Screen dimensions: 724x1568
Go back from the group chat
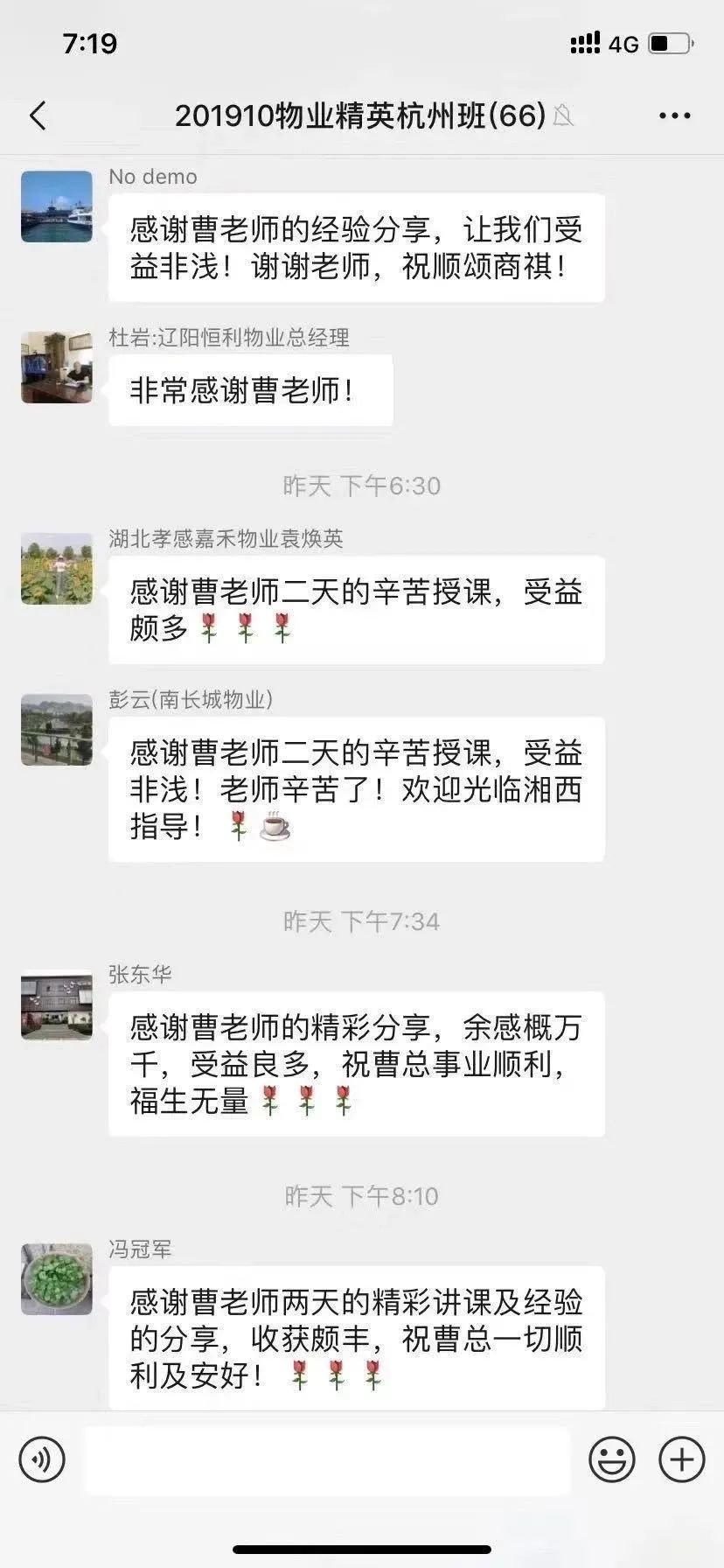(x=38, y=115)
